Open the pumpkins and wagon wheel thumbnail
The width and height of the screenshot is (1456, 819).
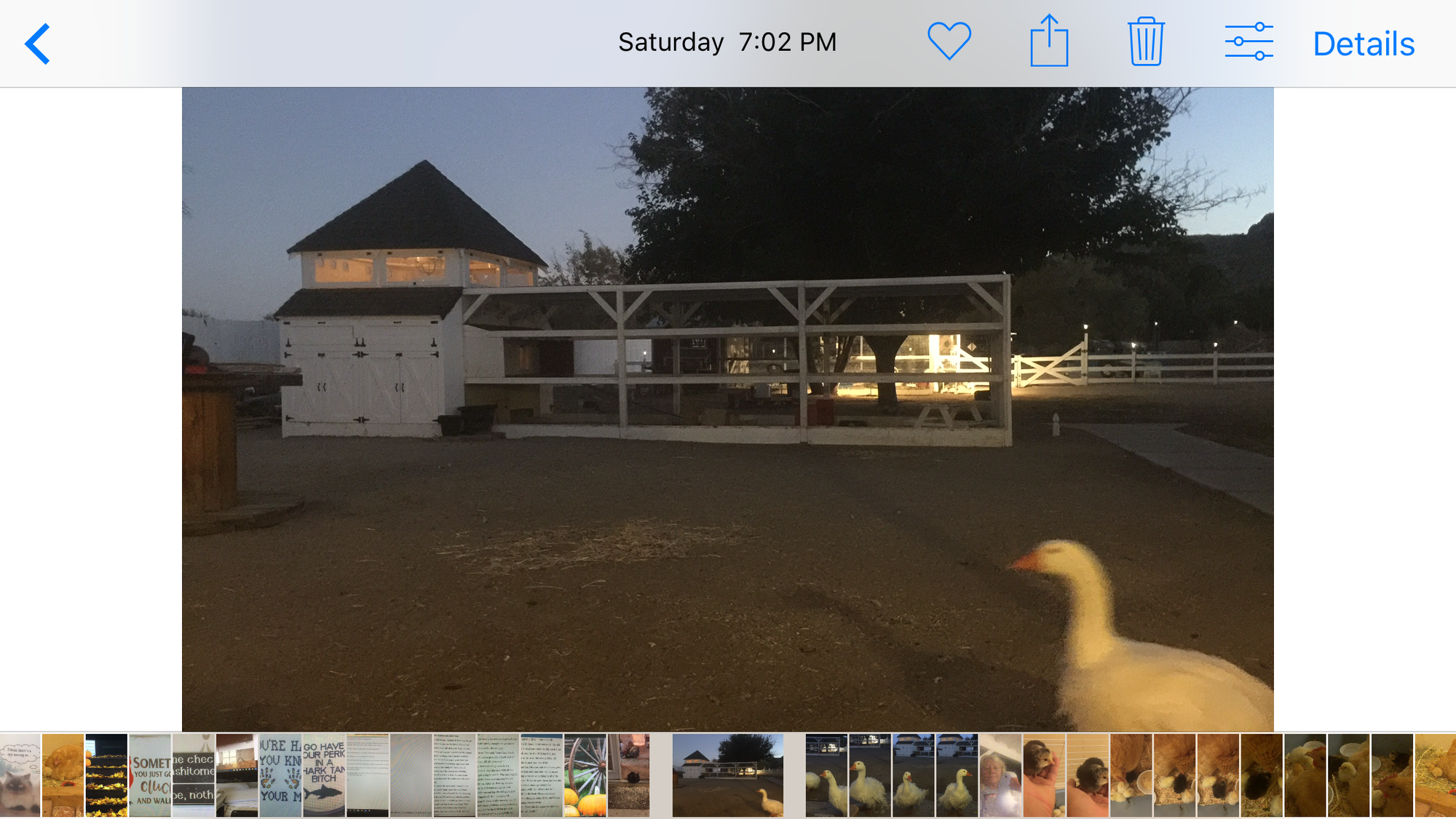585,775
